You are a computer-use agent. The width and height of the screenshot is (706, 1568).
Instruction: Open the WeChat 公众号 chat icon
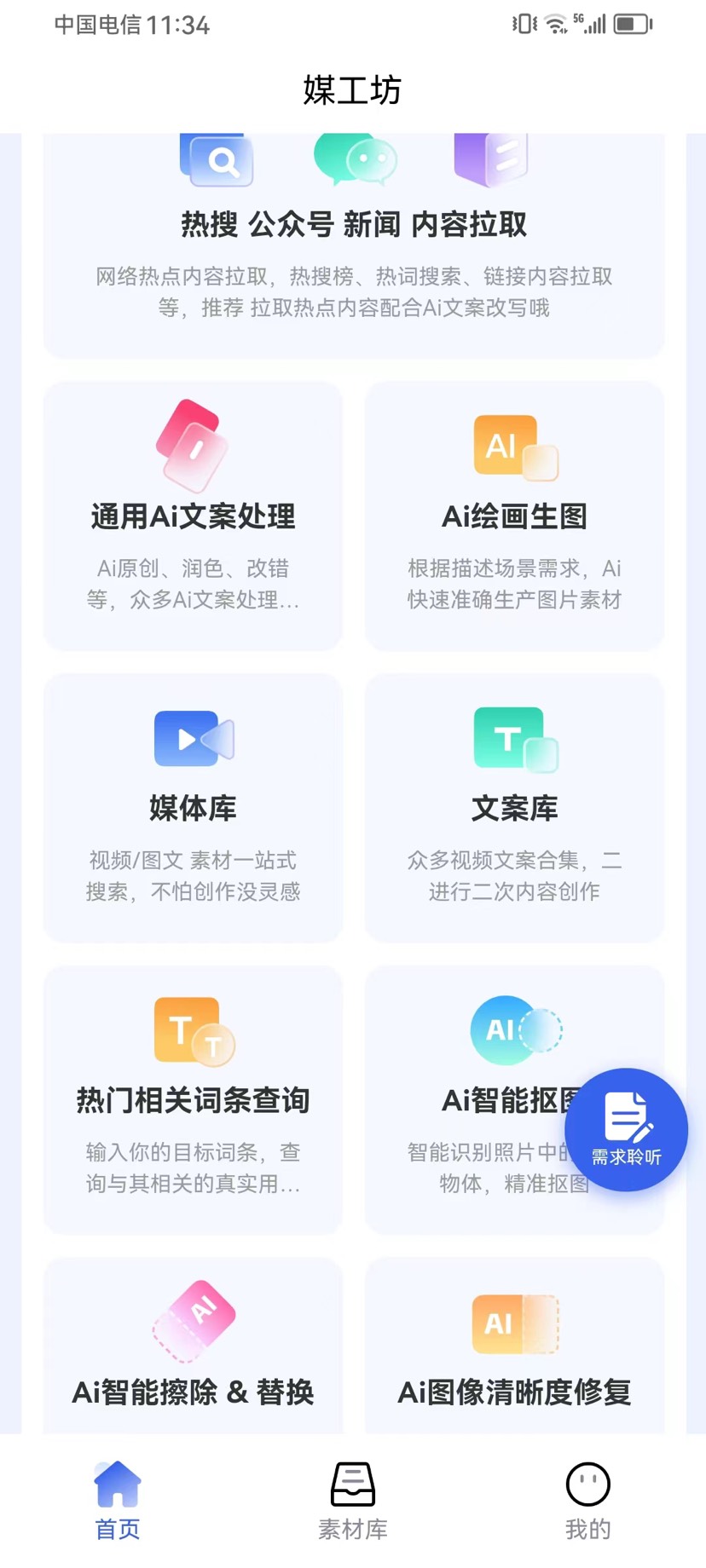click(x=355, y=159)
